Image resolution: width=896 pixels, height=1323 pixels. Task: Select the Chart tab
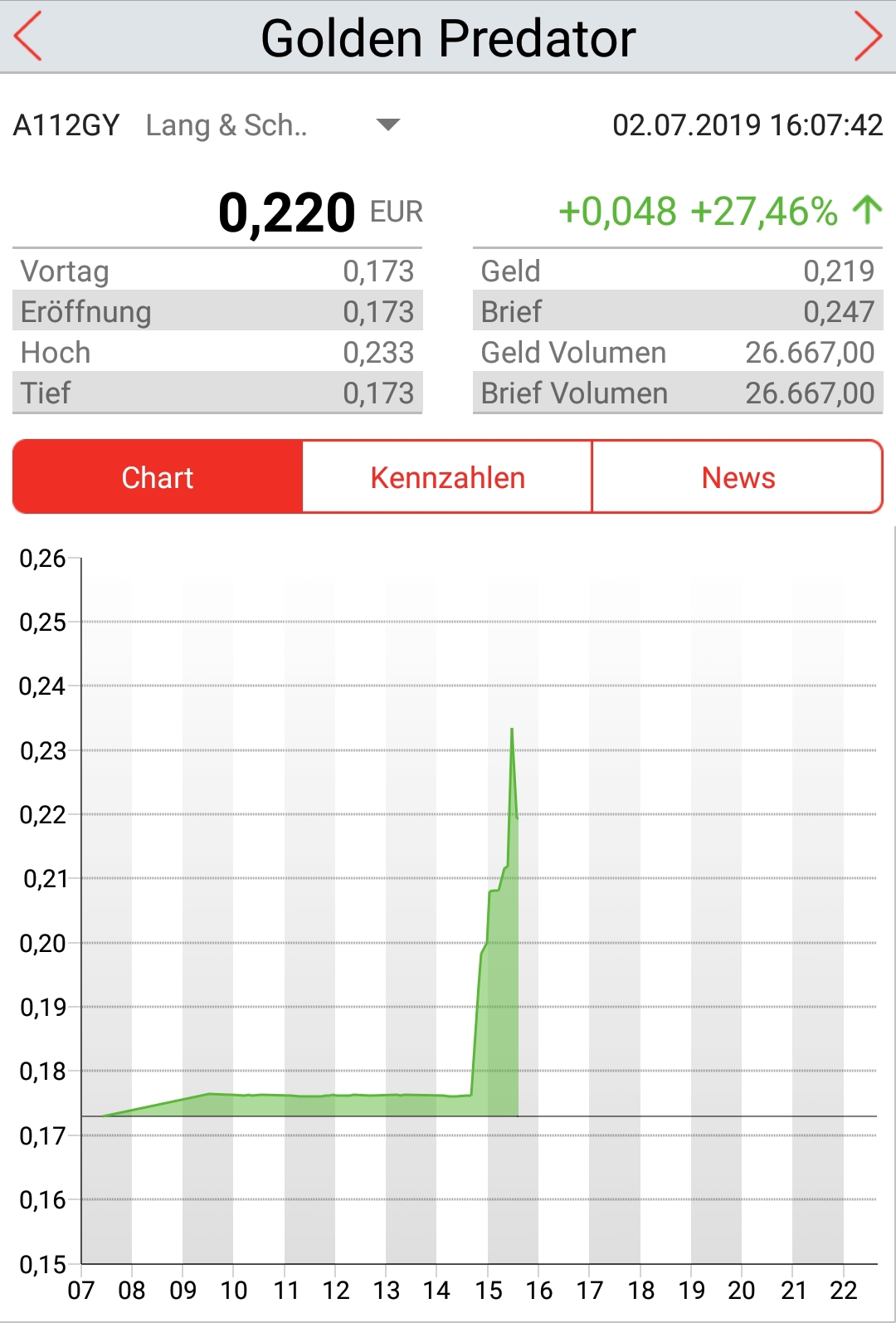pyautogui.click(x=158, y=477)
